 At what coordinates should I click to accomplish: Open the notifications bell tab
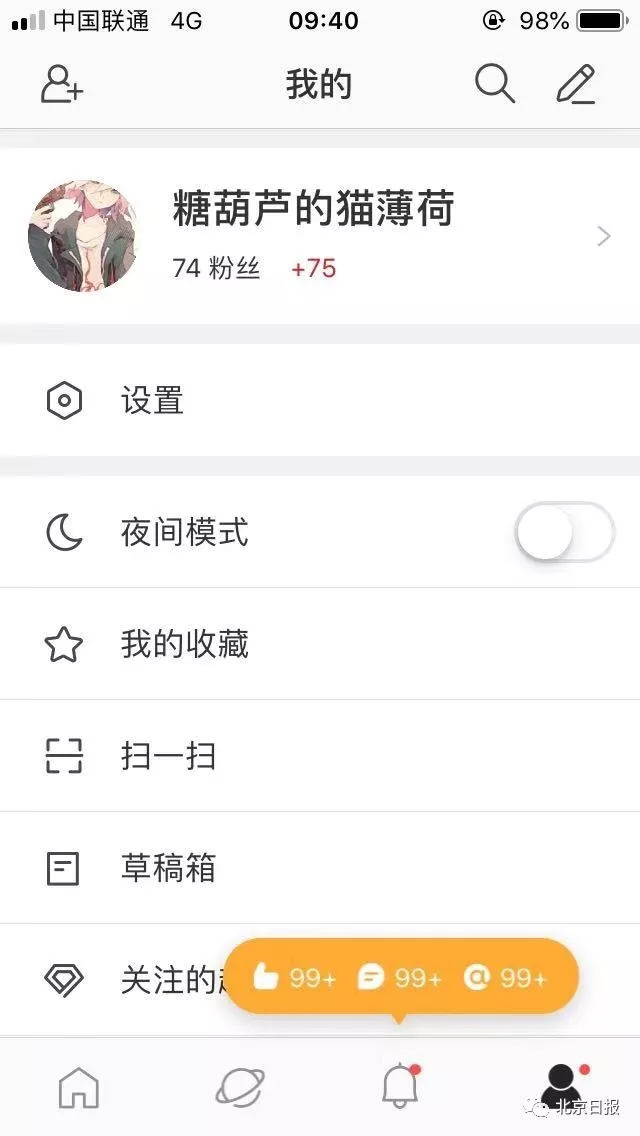tap(400, 1086)
